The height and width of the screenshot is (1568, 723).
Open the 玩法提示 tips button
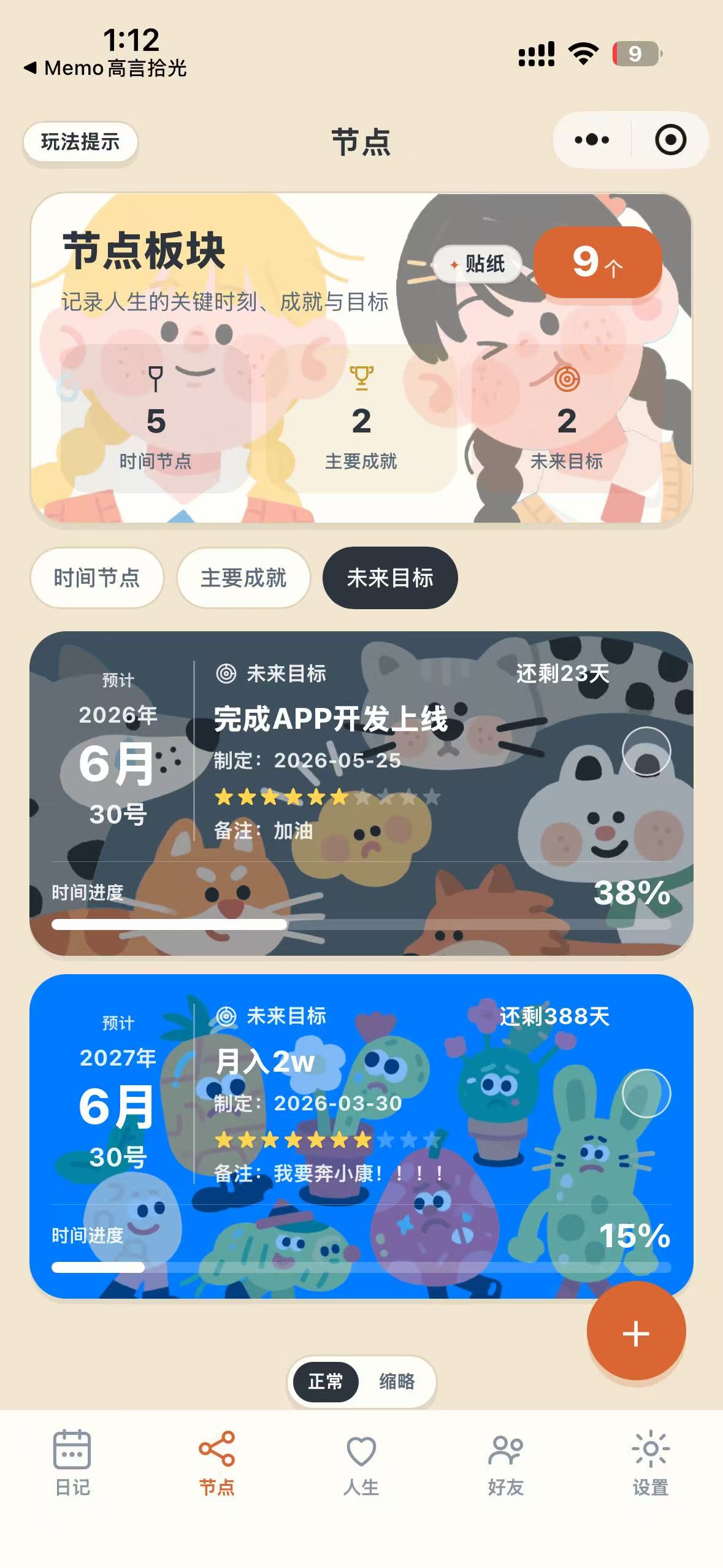(x=80, y=142)
